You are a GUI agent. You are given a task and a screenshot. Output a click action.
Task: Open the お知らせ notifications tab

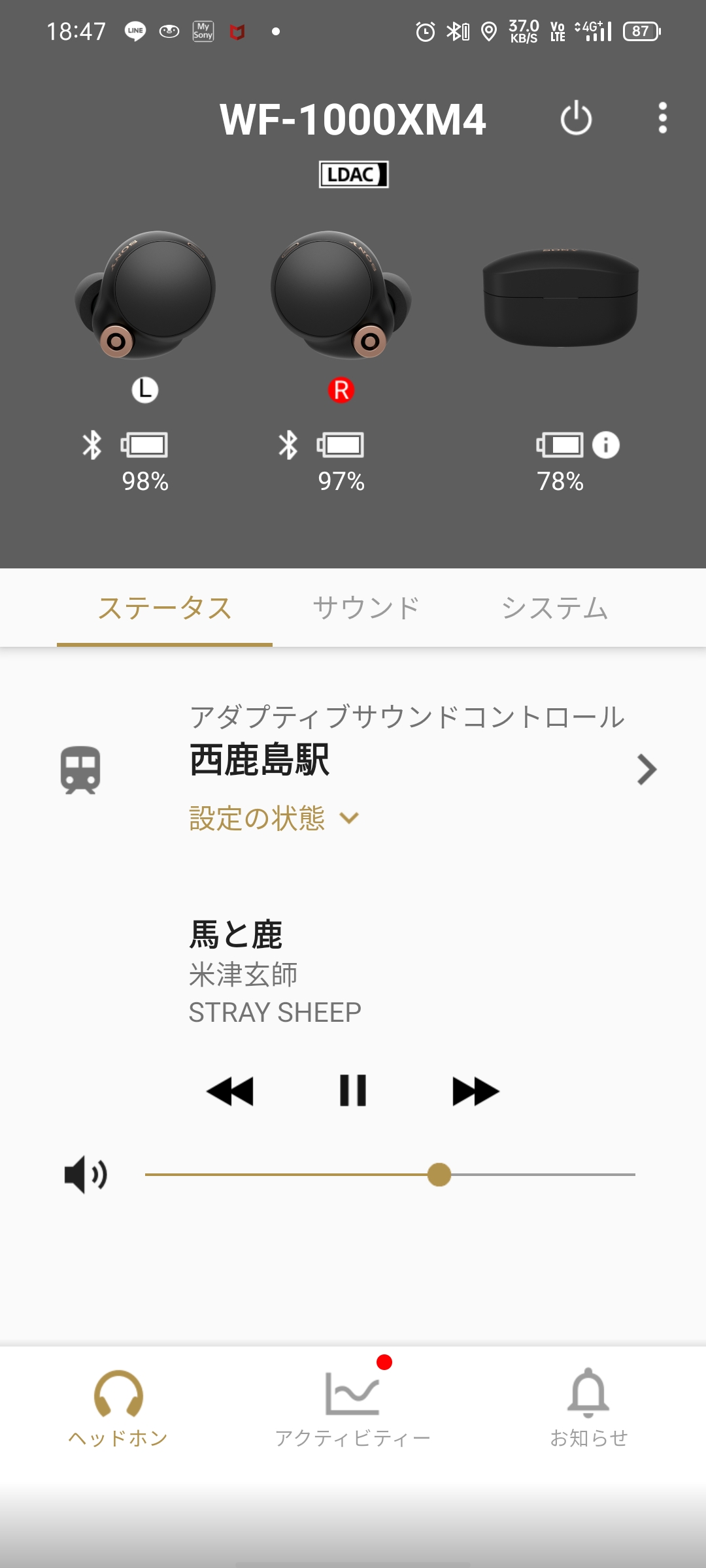point(588,1409)
